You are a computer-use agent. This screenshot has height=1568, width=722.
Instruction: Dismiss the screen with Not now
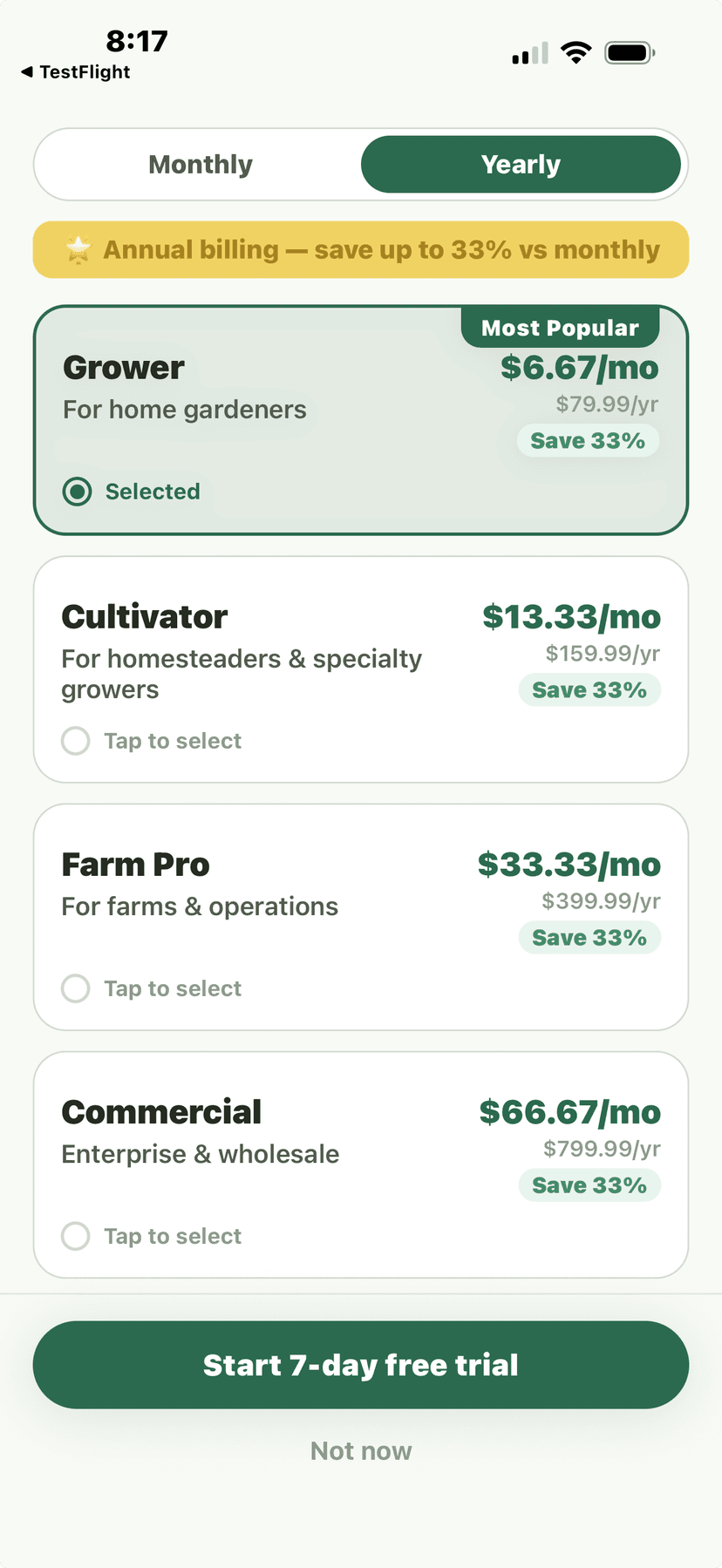pyautogui.click(x=361, y=1450)
